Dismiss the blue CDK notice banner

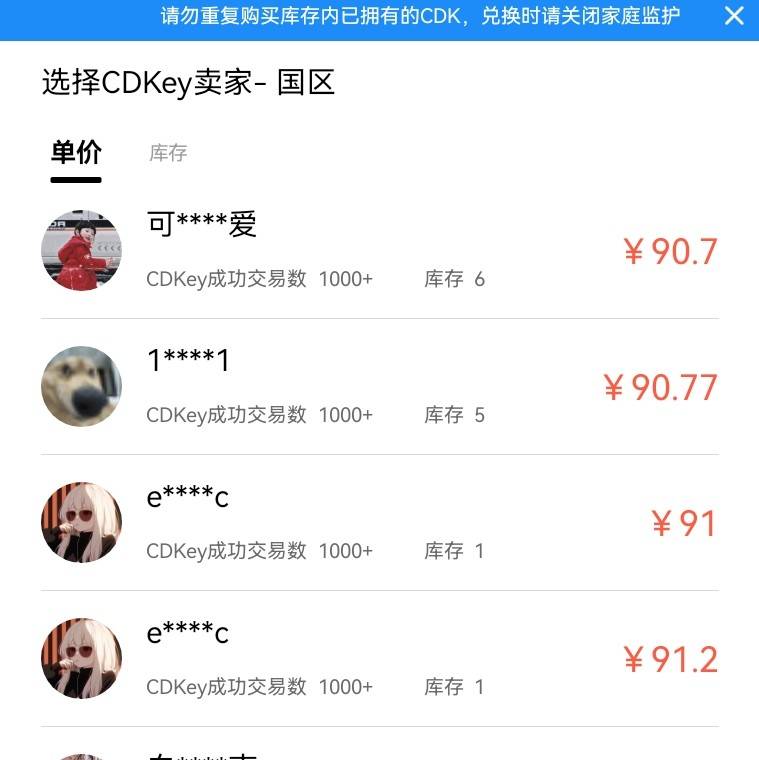[x=734, y=16]
